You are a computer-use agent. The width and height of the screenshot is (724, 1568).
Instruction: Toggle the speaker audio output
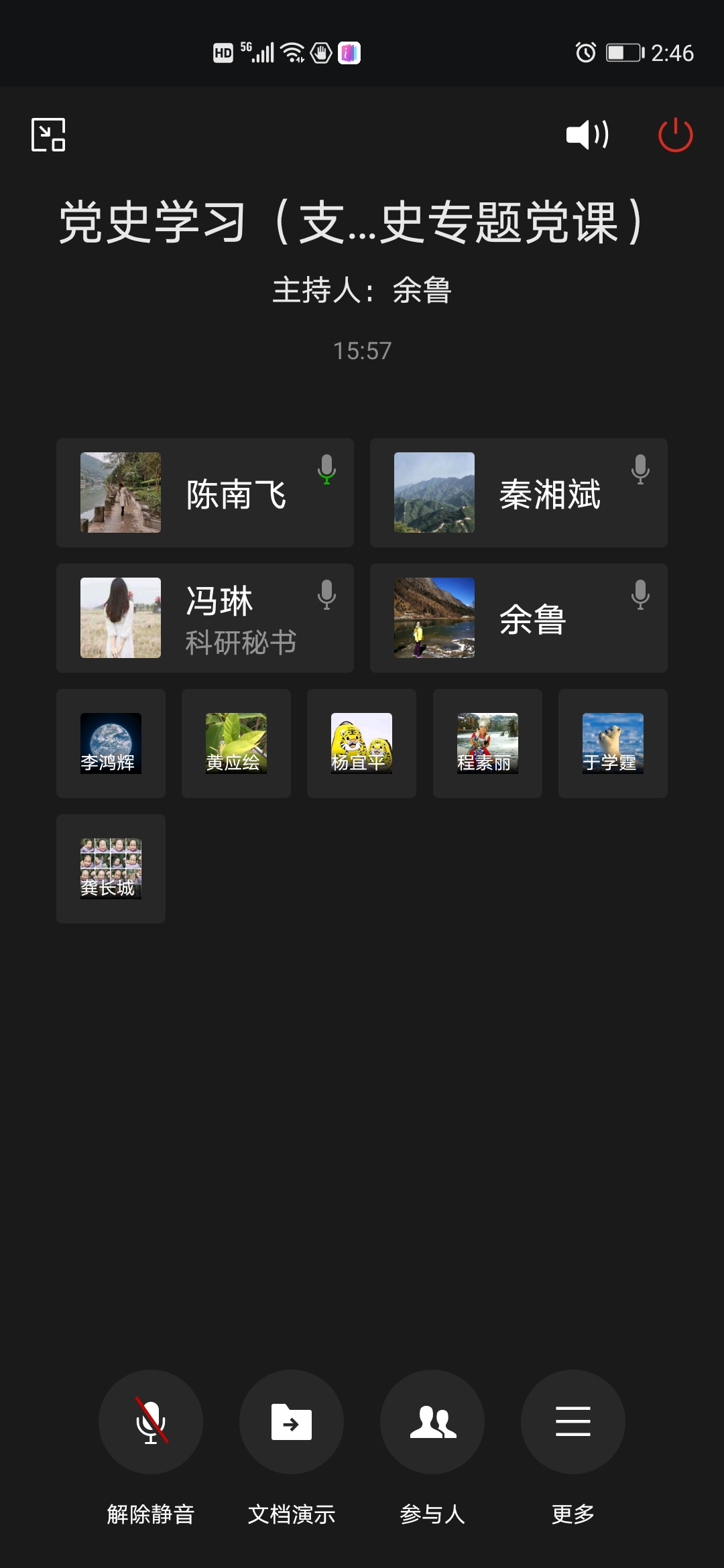[x=587, y=135]
